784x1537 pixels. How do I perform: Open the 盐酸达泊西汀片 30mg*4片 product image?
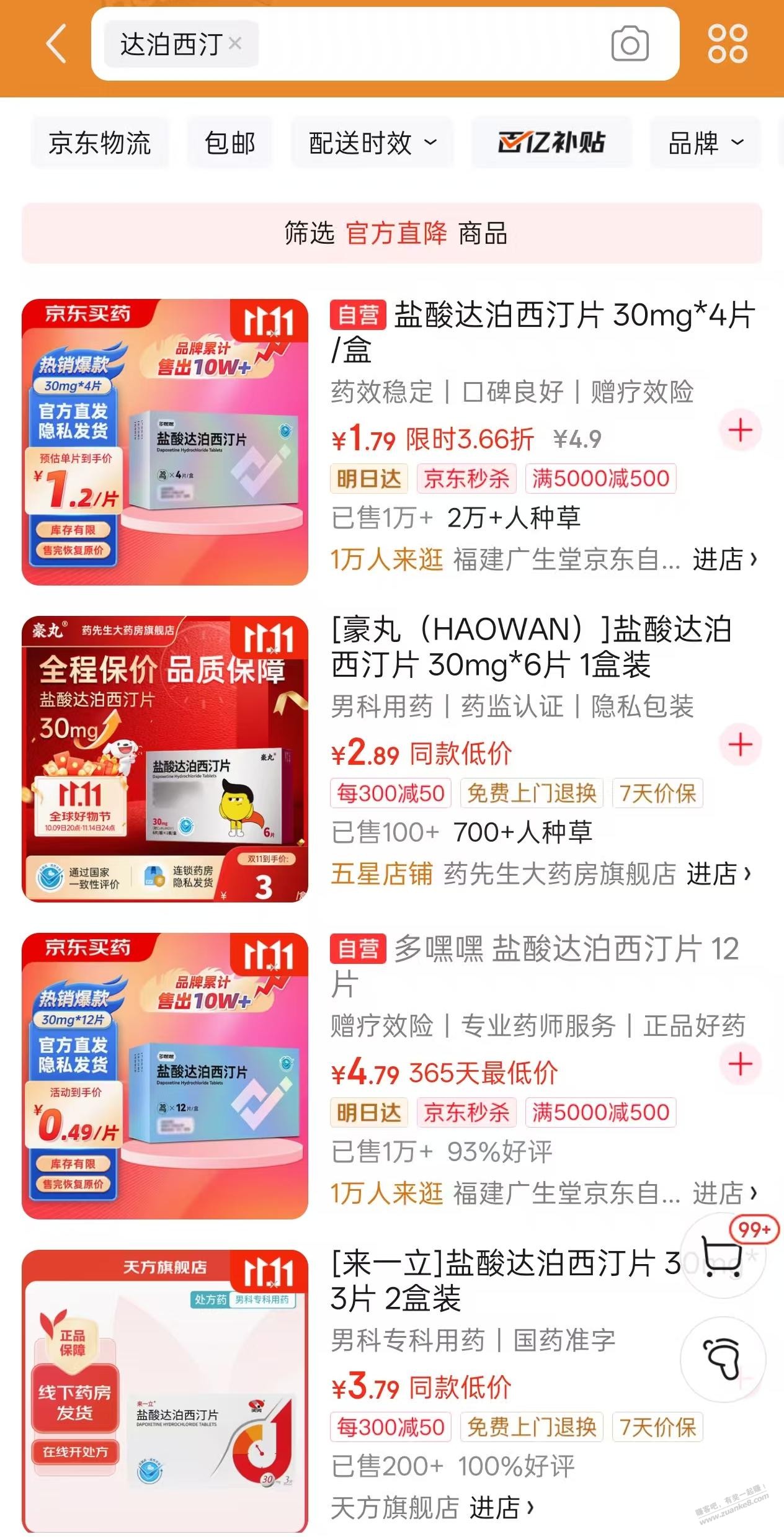(x=165, y=442)
